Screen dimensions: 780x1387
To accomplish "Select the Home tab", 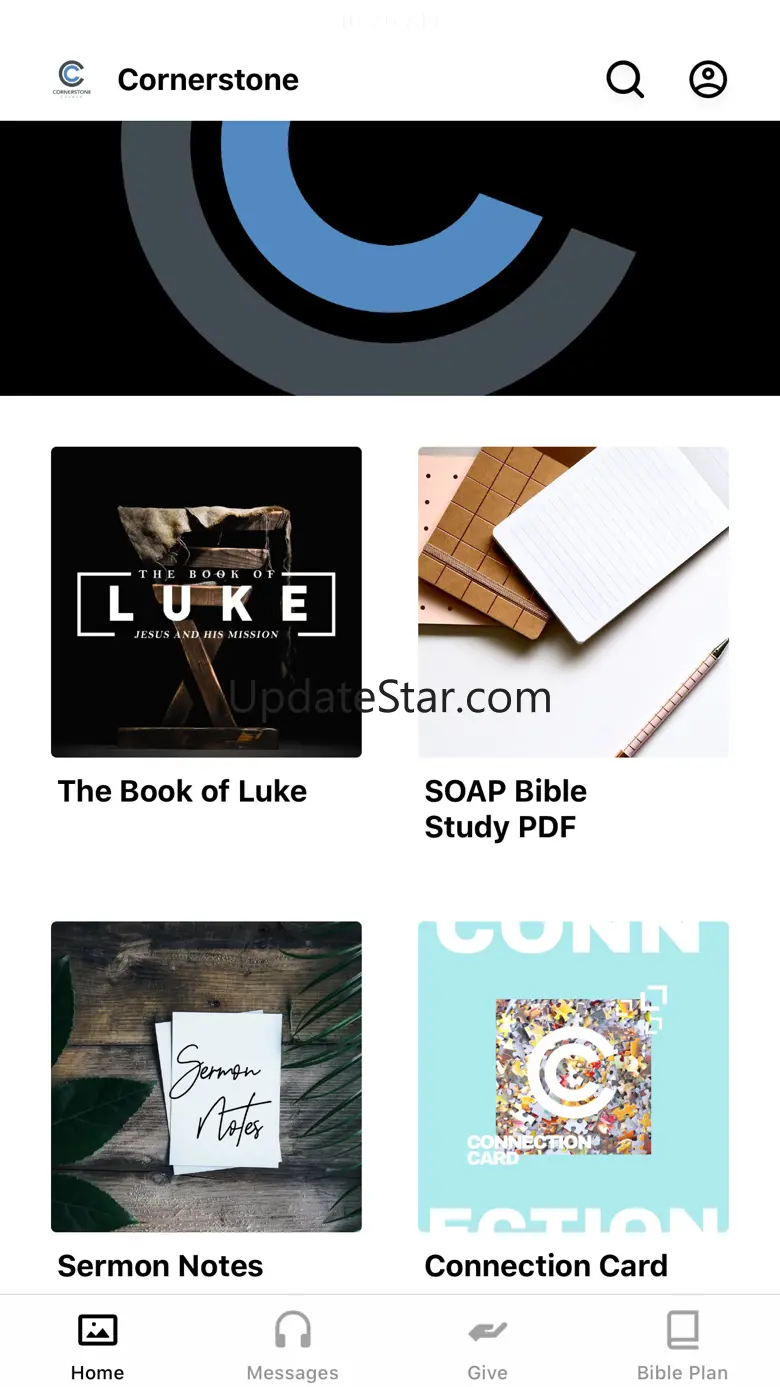I will [x=98, y=1346].
